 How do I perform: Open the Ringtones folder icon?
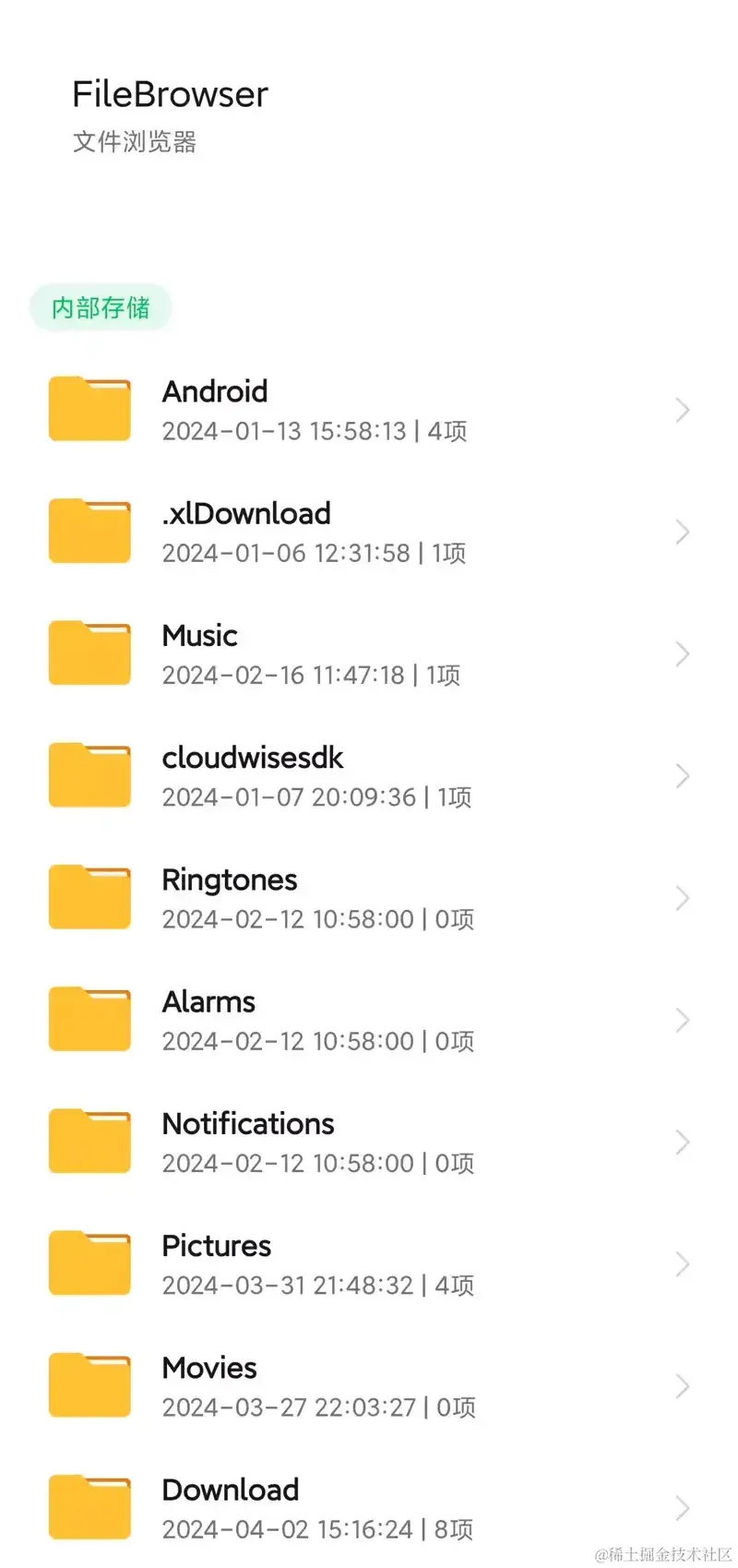[x=89, y=896]
